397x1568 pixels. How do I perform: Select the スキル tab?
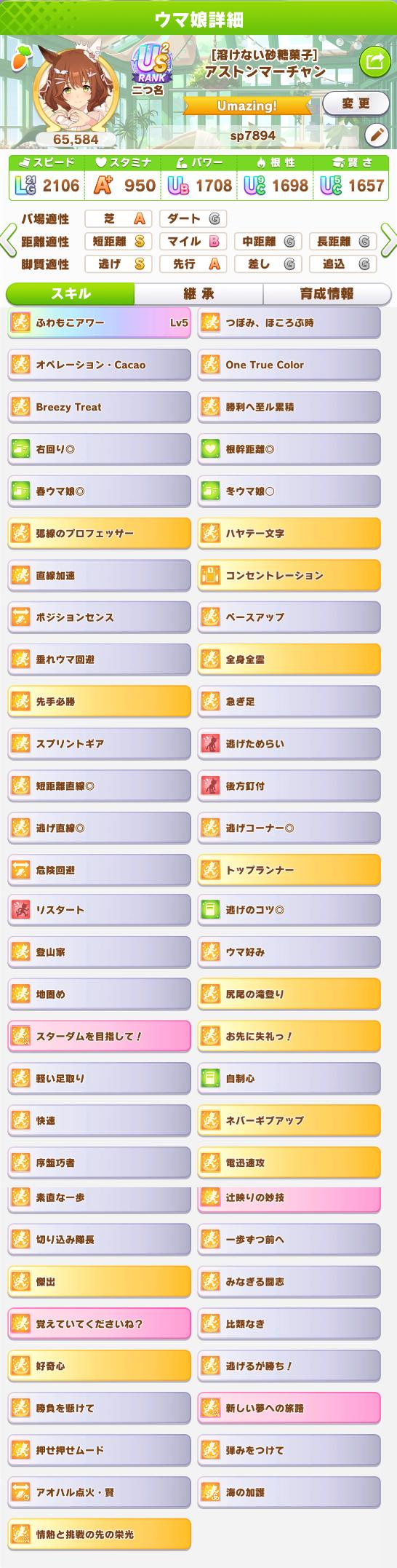point(71,293)
